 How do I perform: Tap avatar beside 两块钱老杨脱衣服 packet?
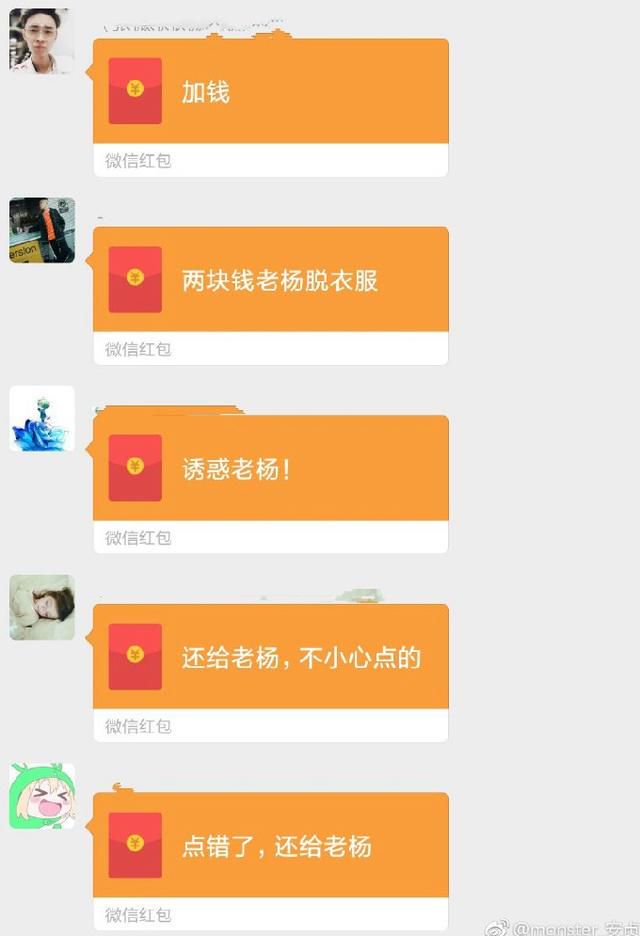point(41,230)
